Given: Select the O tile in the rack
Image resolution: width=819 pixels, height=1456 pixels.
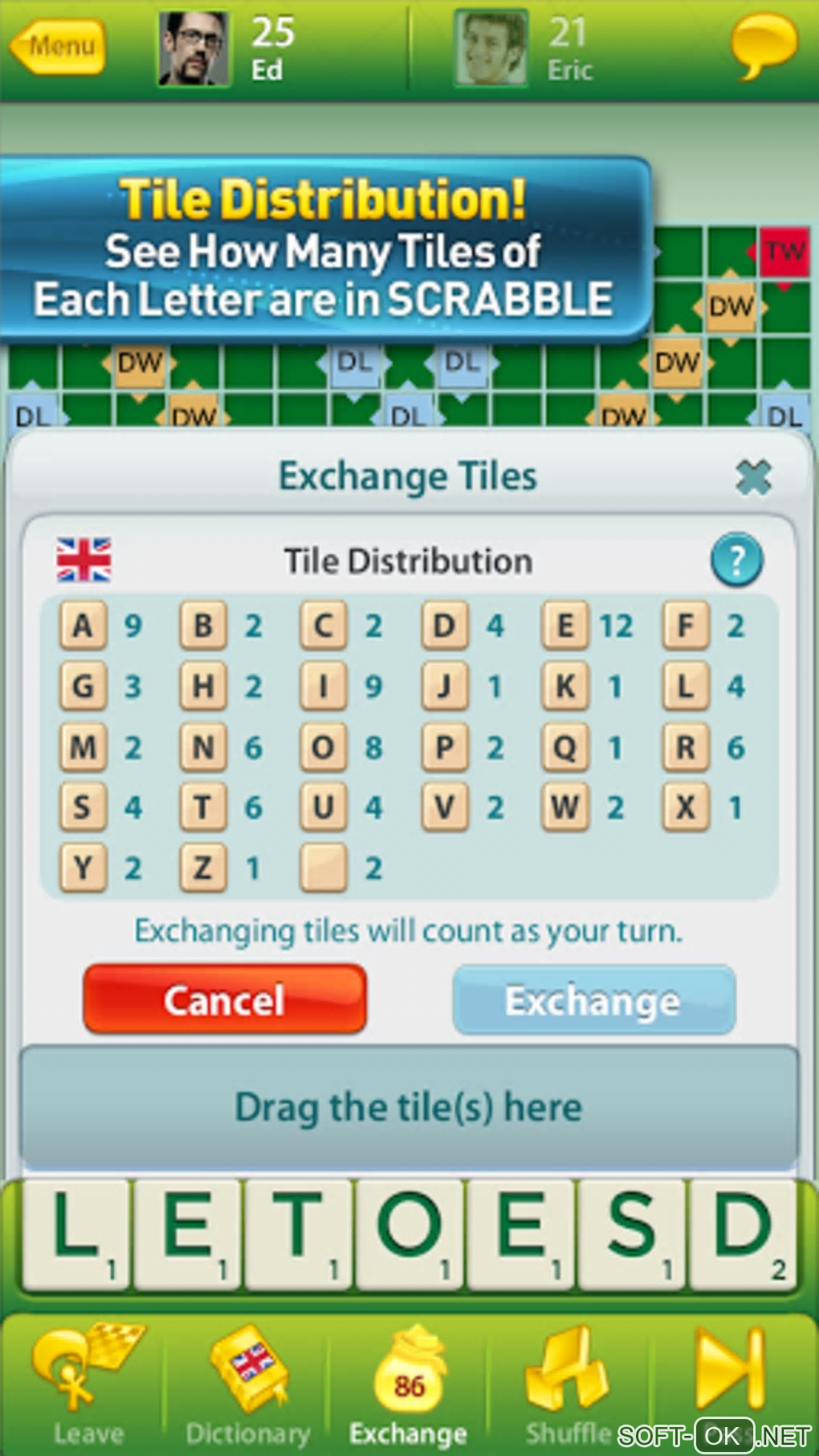Looking at the screenshot, I should point(409,1233).
